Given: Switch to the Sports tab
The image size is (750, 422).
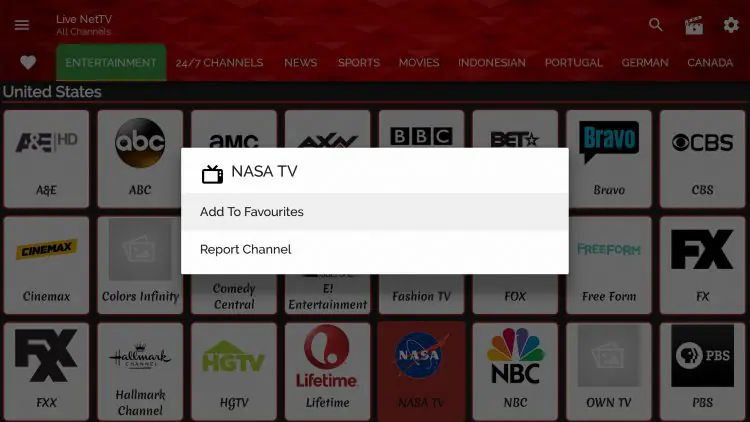Looking at the screenshot, I should click(x=358, y=62).
